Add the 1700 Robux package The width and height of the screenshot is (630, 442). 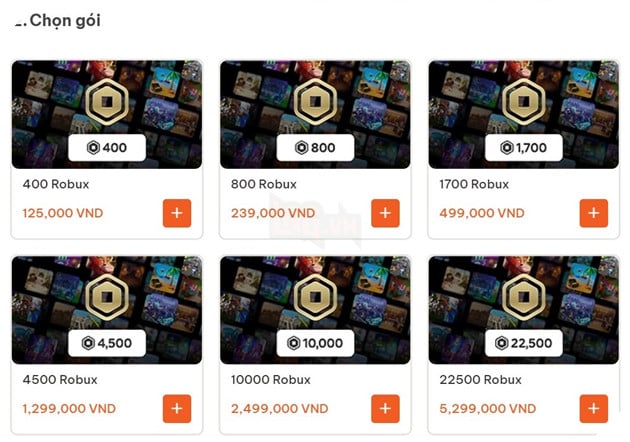(593, 213)
